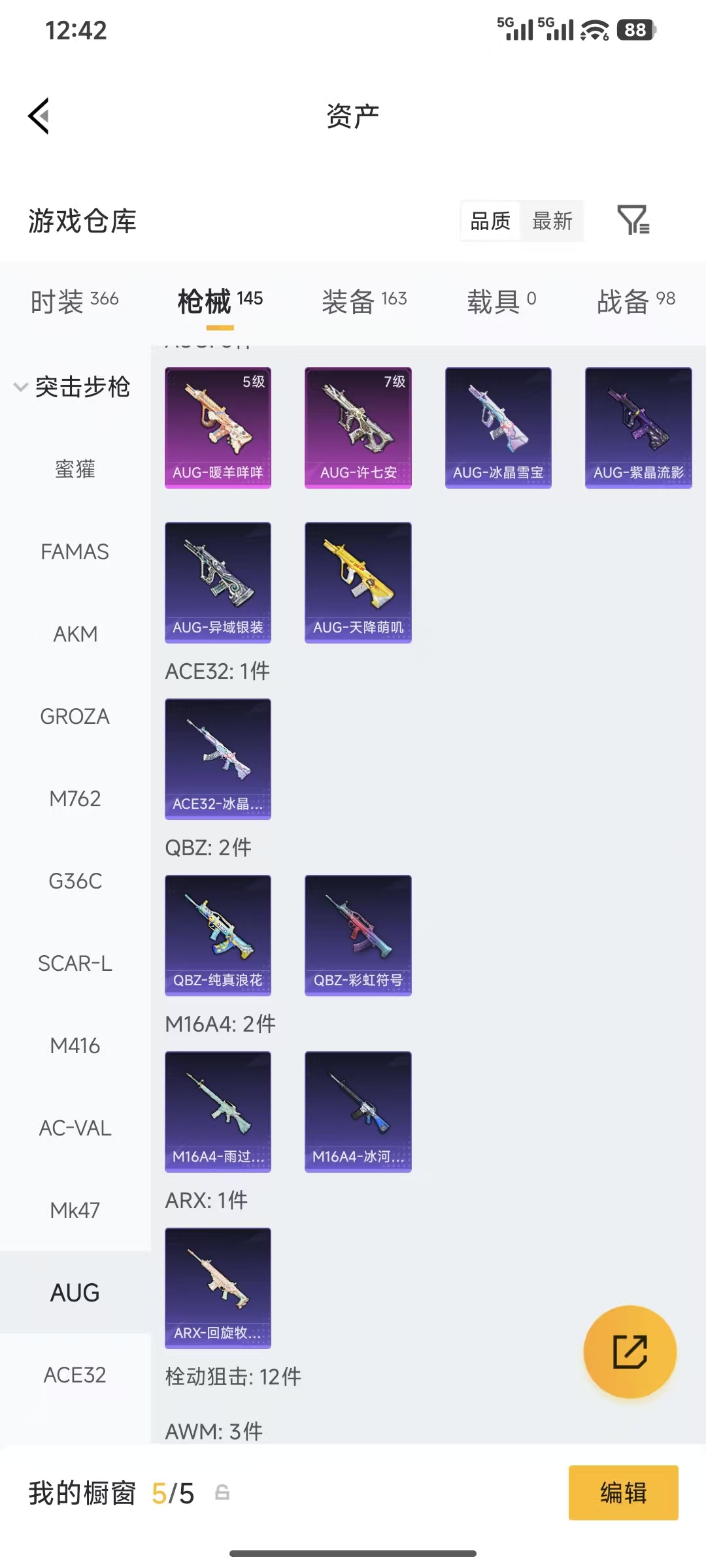Open the AUG-许七安 skin
706x1568 pixels.
(x=358, y=427)
